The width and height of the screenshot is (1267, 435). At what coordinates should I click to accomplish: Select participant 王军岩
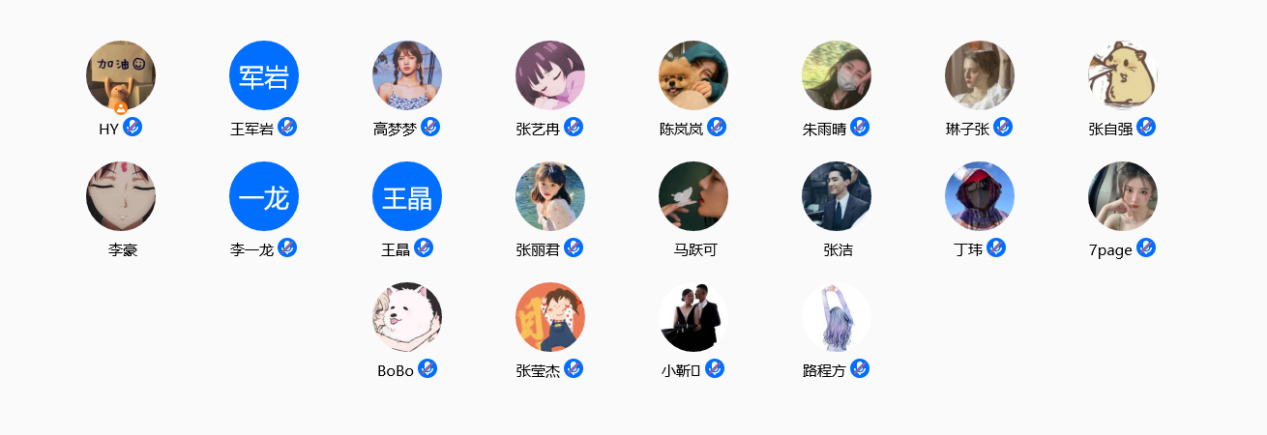coord(264,76)
